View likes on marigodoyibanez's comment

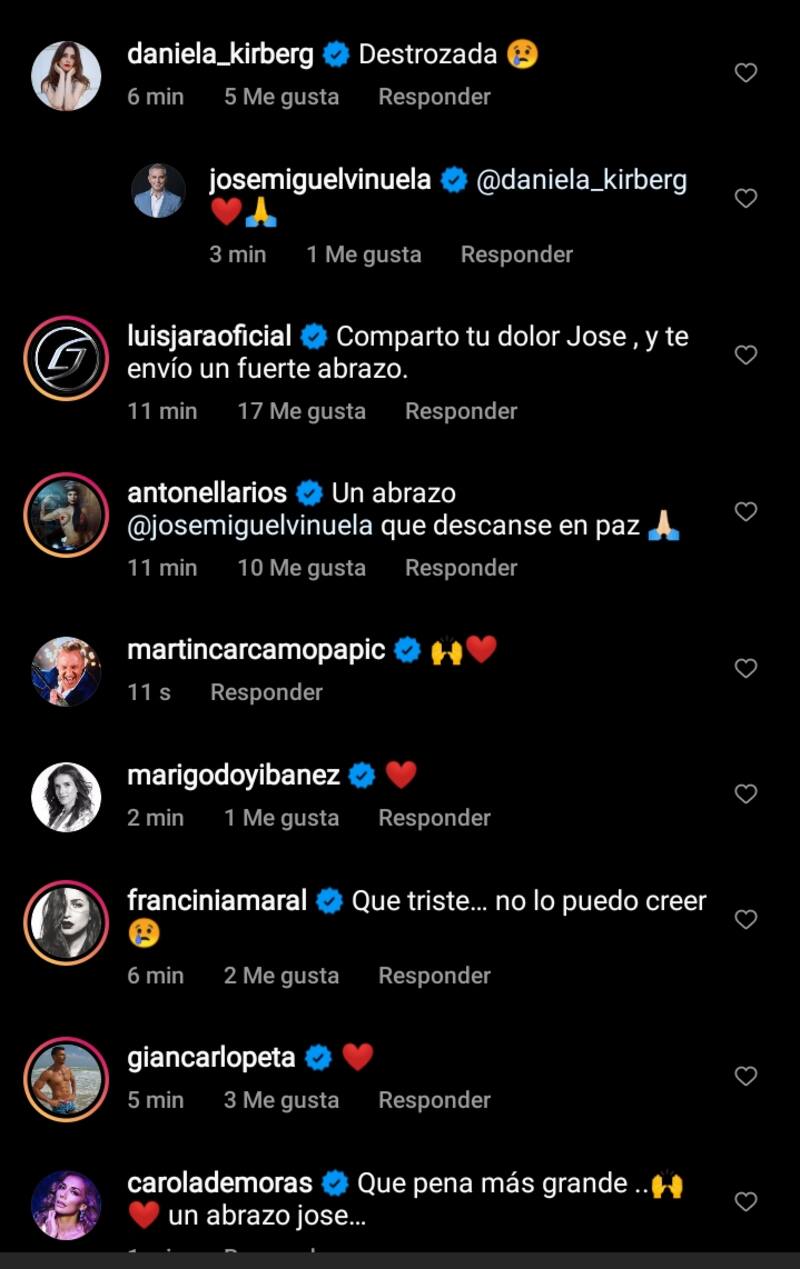point(281,818)
